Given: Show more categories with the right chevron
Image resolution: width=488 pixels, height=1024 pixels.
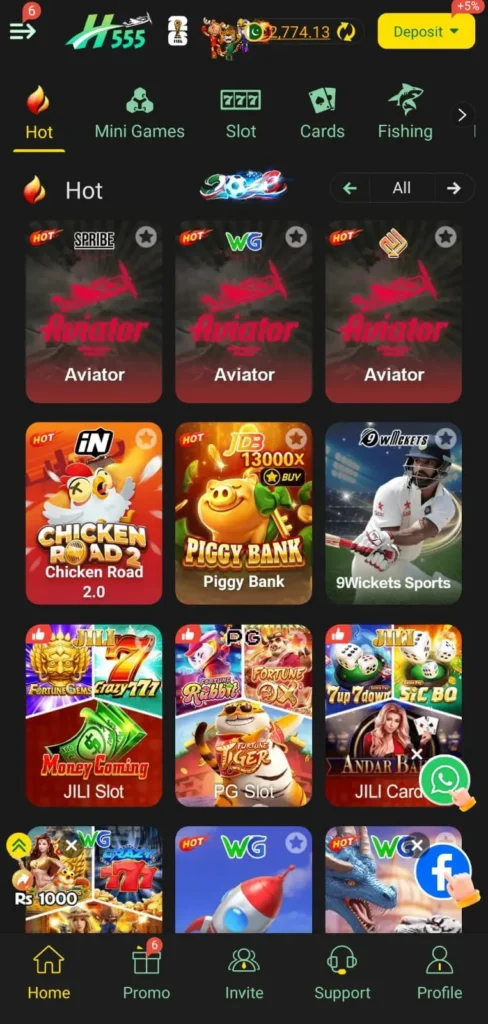Looking at the screenshot, I should [462, 115].
